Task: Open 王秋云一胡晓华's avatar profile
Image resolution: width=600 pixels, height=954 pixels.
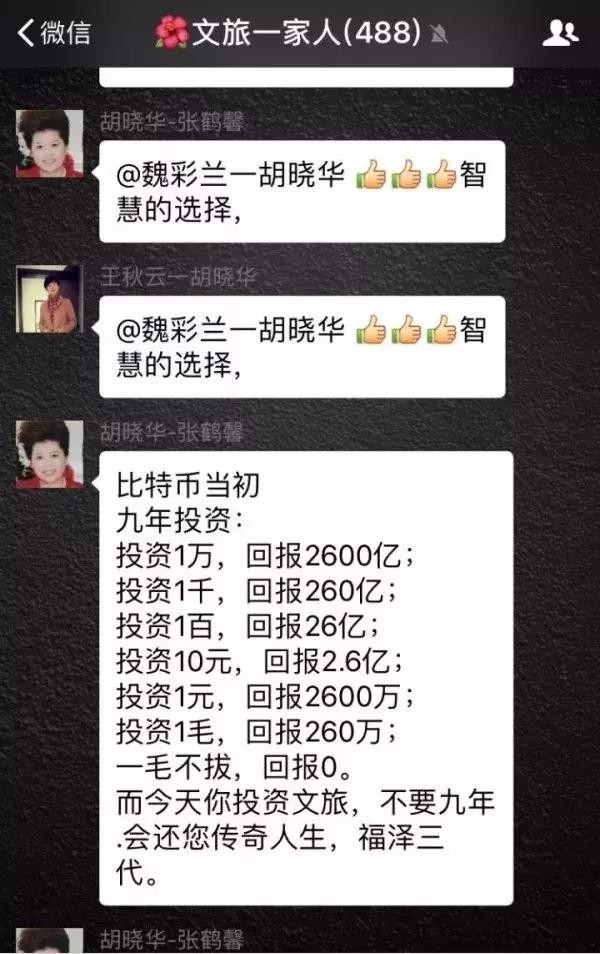Action: [x=50, y=299]
